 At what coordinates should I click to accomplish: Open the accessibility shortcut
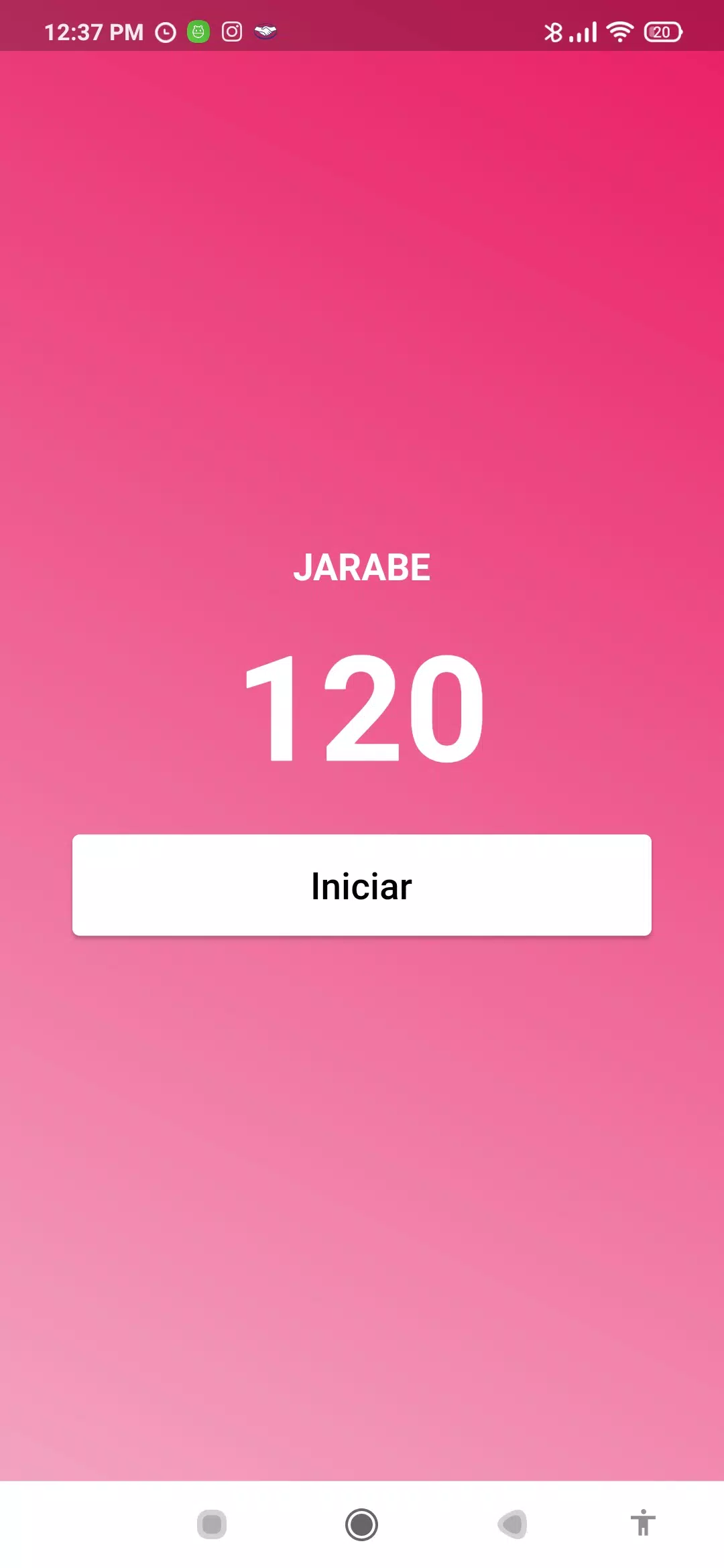(642, 1523)
